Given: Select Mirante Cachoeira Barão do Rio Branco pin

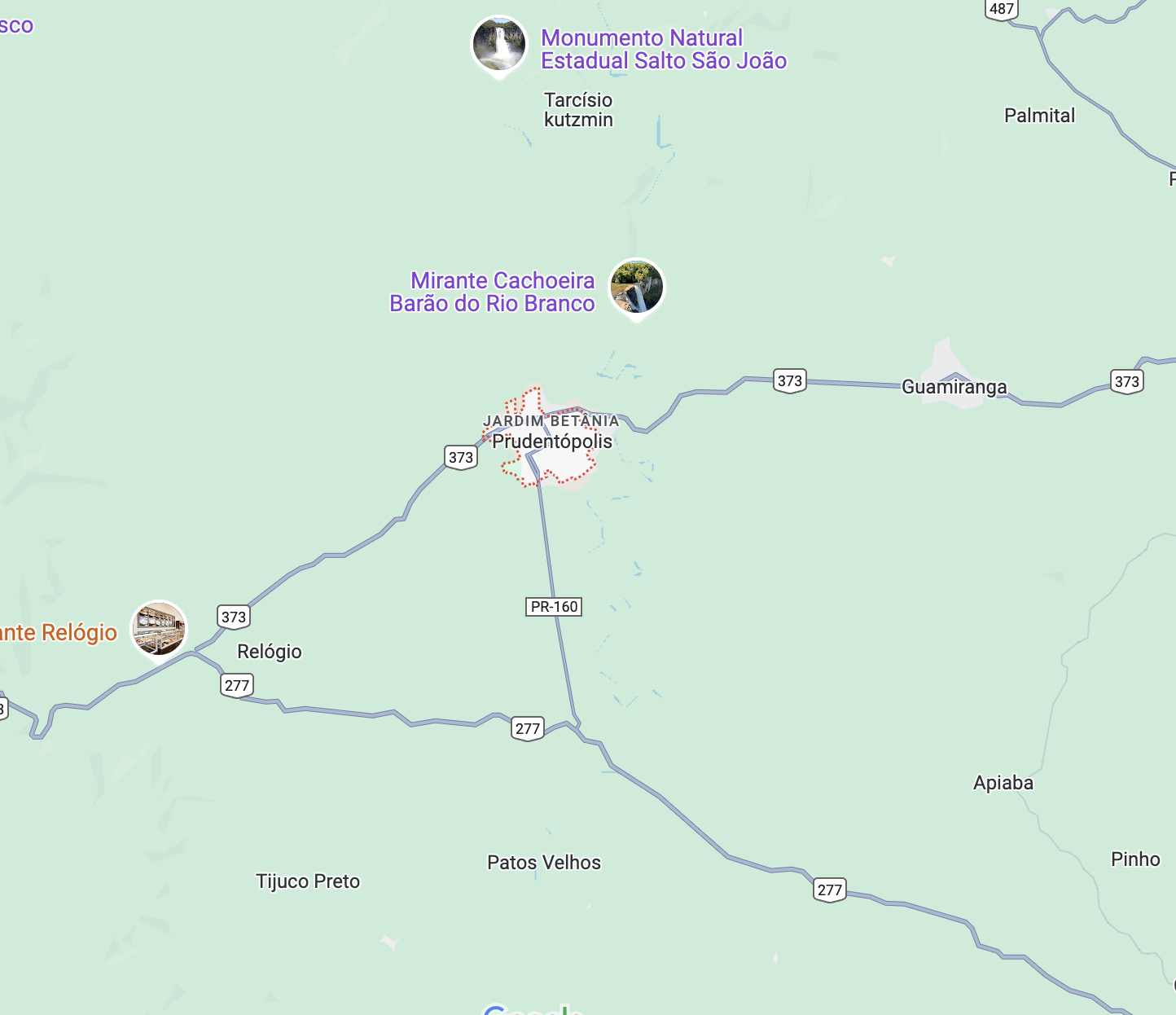Looking at the screenshot, I should tap(637, 287).
